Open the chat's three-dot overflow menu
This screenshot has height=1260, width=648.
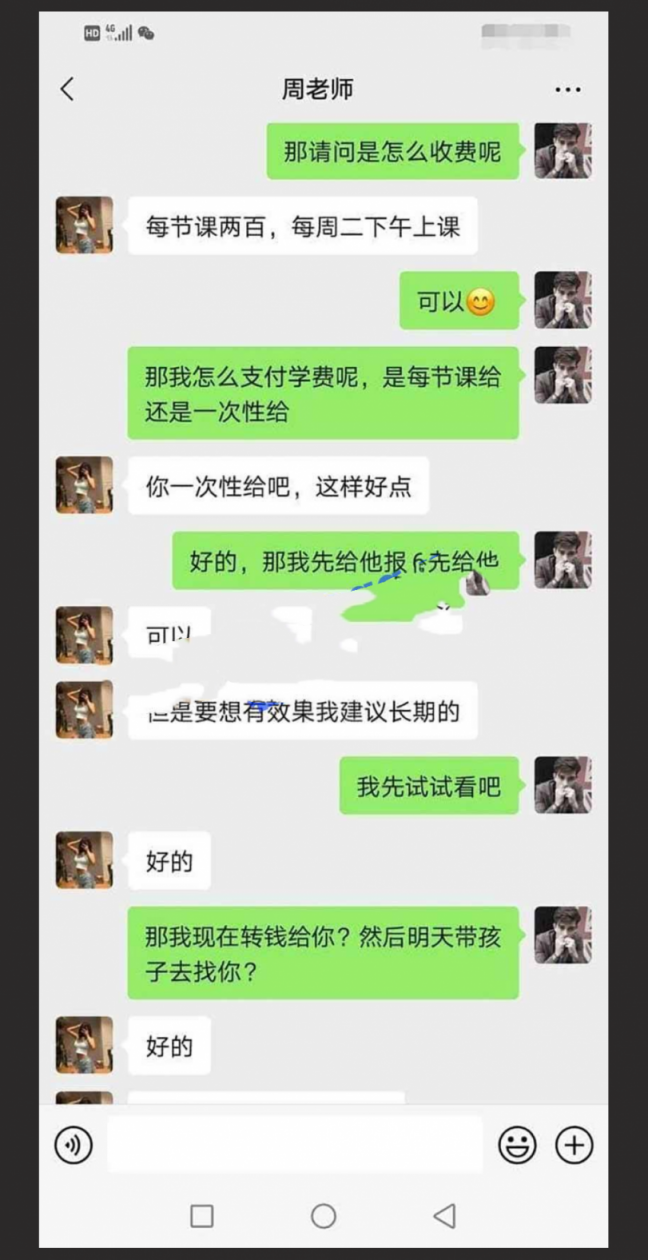pos(567,90)
